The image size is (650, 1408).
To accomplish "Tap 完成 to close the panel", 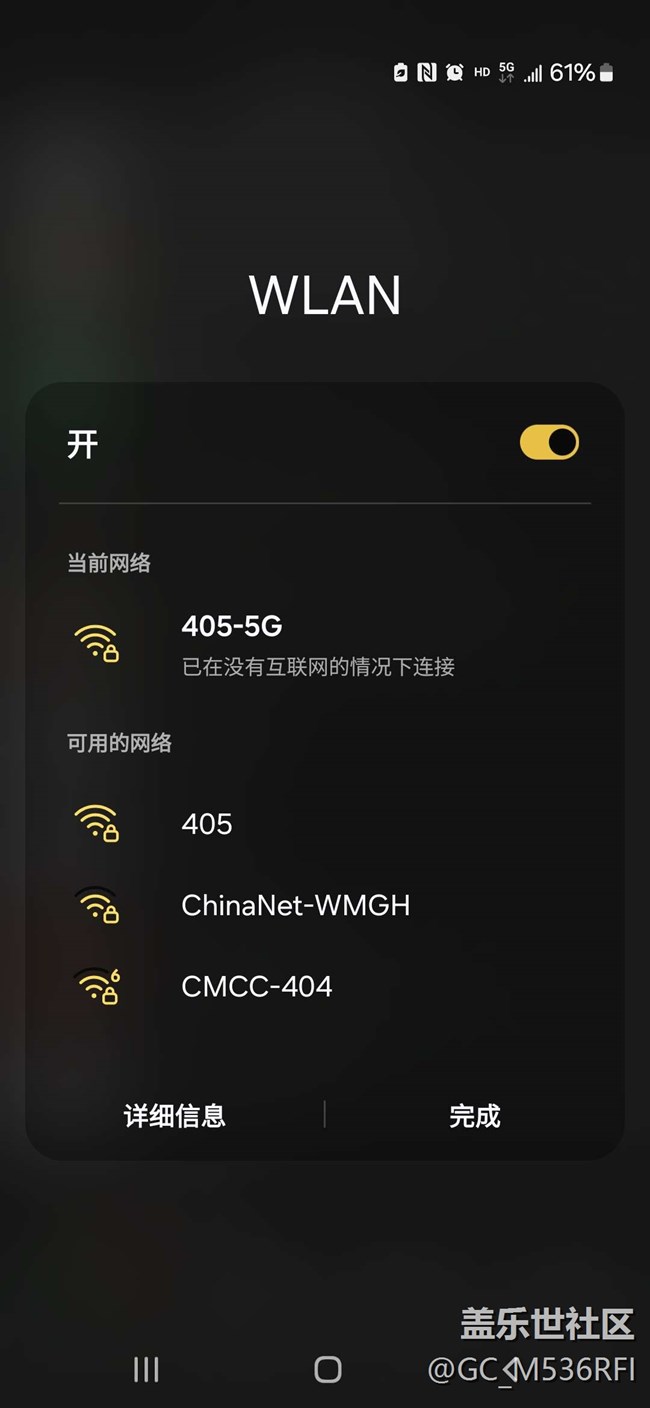I will click(x=474, y=1116).
